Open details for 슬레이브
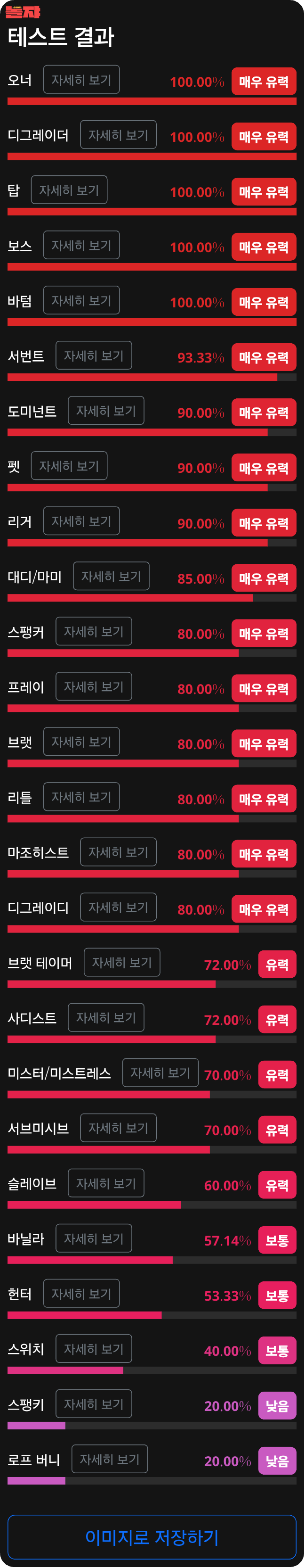Viewport: 305px width, 1568px height. click(106, 1183)
